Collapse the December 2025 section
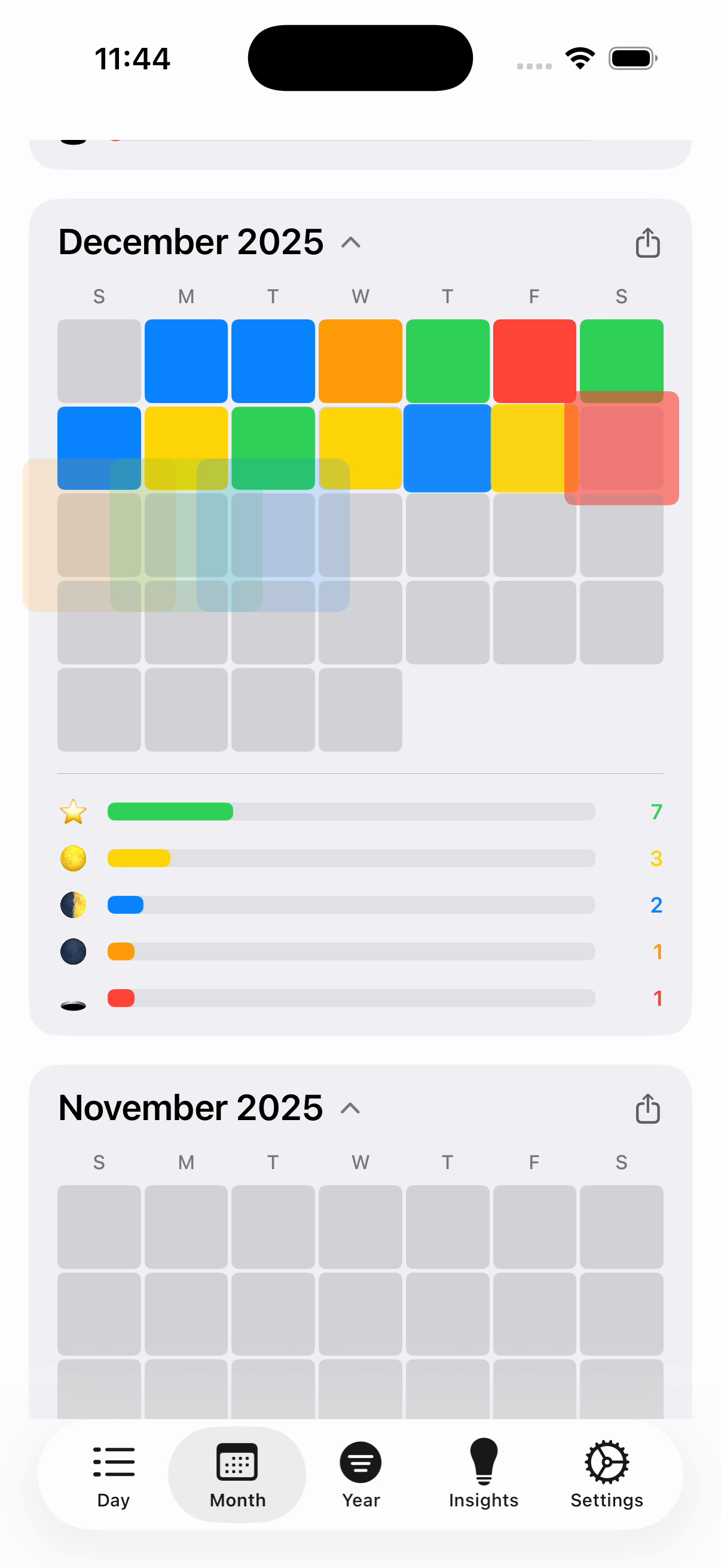The height and width of the screenshot is (1568, 721). pyautogui.click(x=351, y=243)
